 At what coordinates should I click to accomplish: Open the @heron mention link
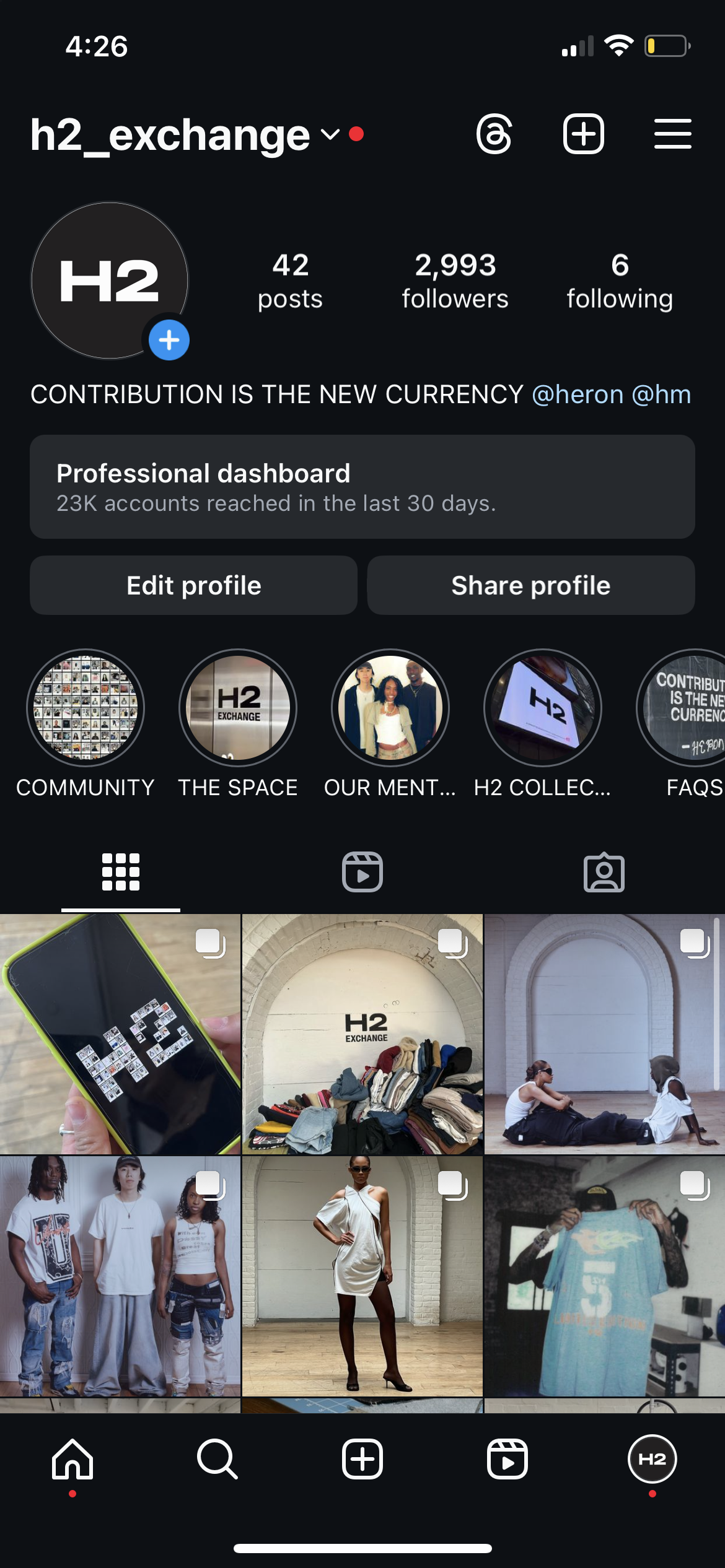pos(577,394)
